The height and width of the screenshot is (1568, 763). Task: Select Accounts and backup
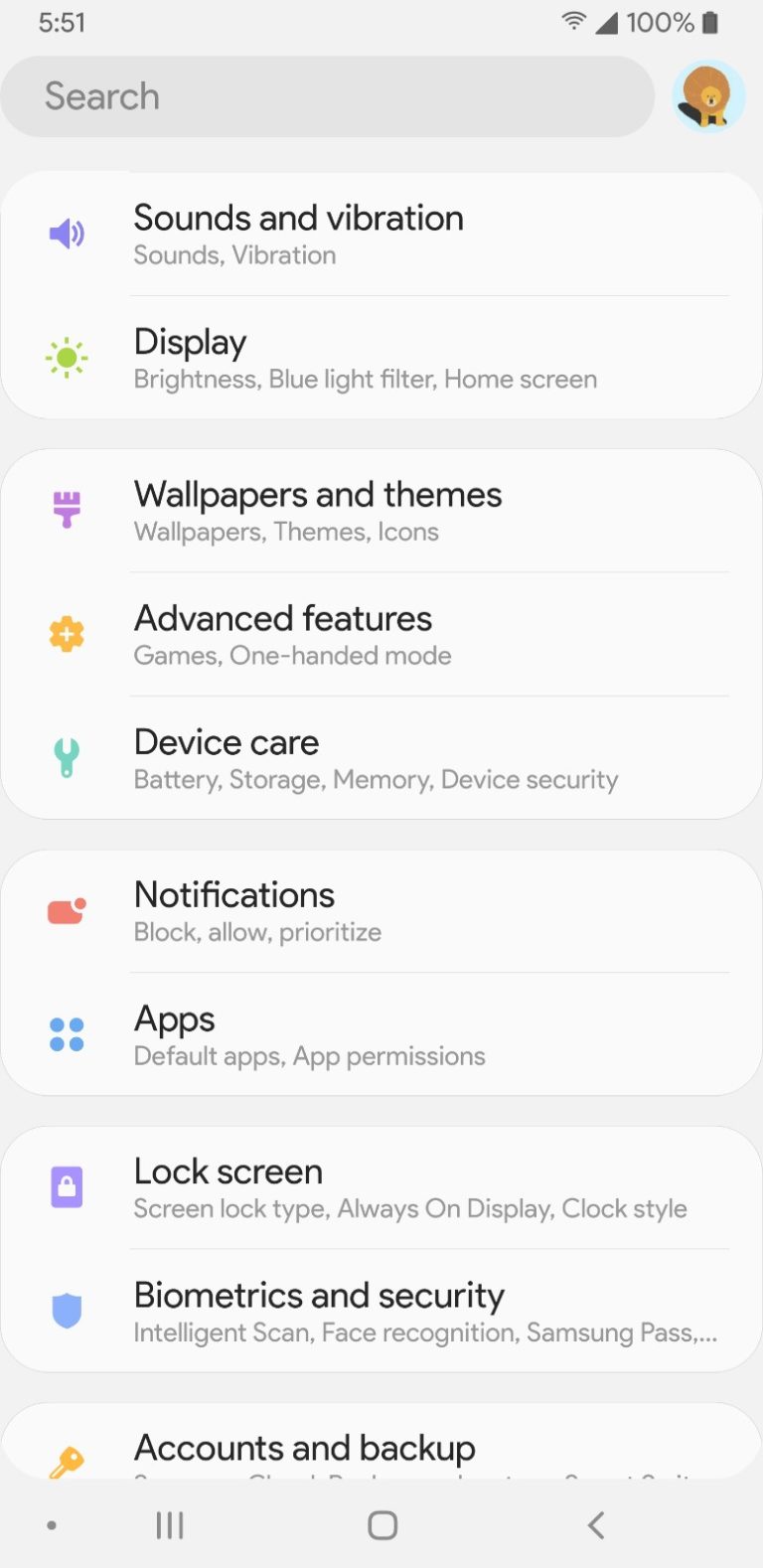tap(381, 1449)
